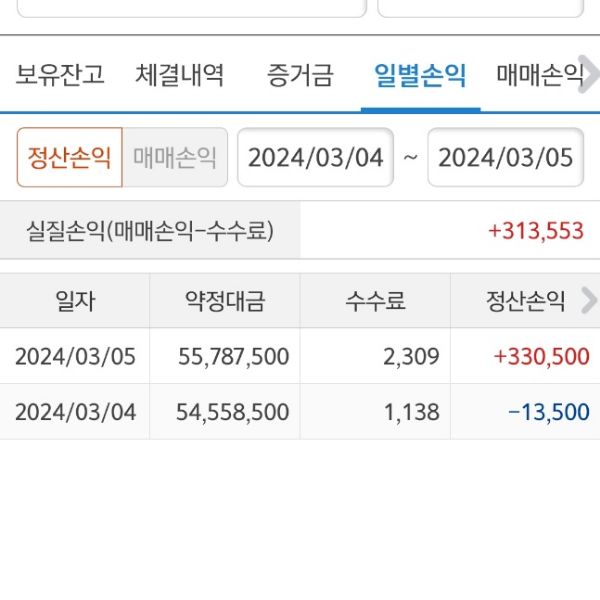
Task: Switch to the 증거금 tab
Action: pos(300,75)
